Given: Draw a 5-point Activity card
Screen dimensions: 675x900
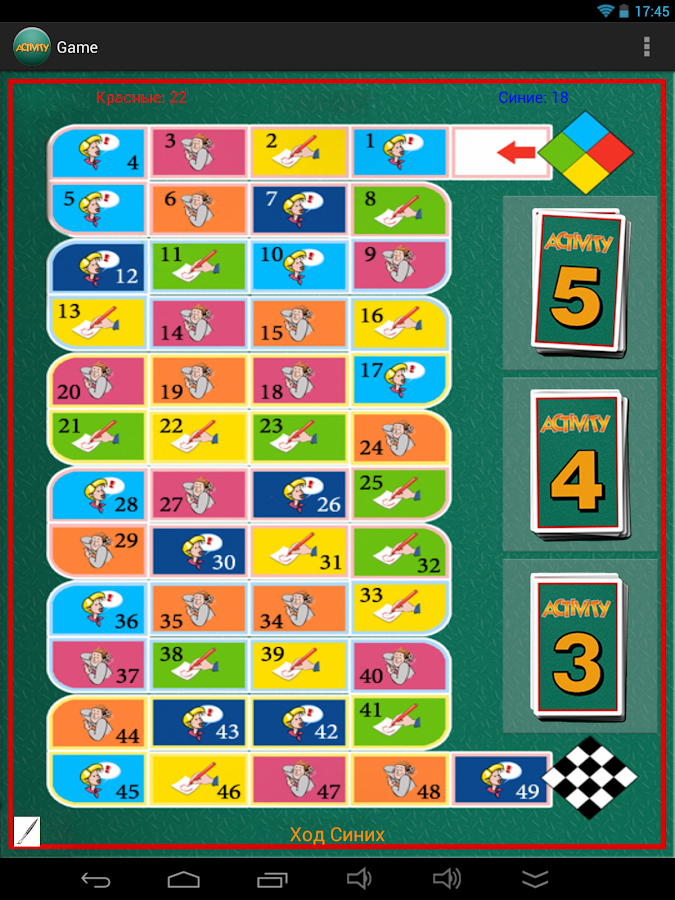Looking at the screenshot, I should tap(578, 283).
